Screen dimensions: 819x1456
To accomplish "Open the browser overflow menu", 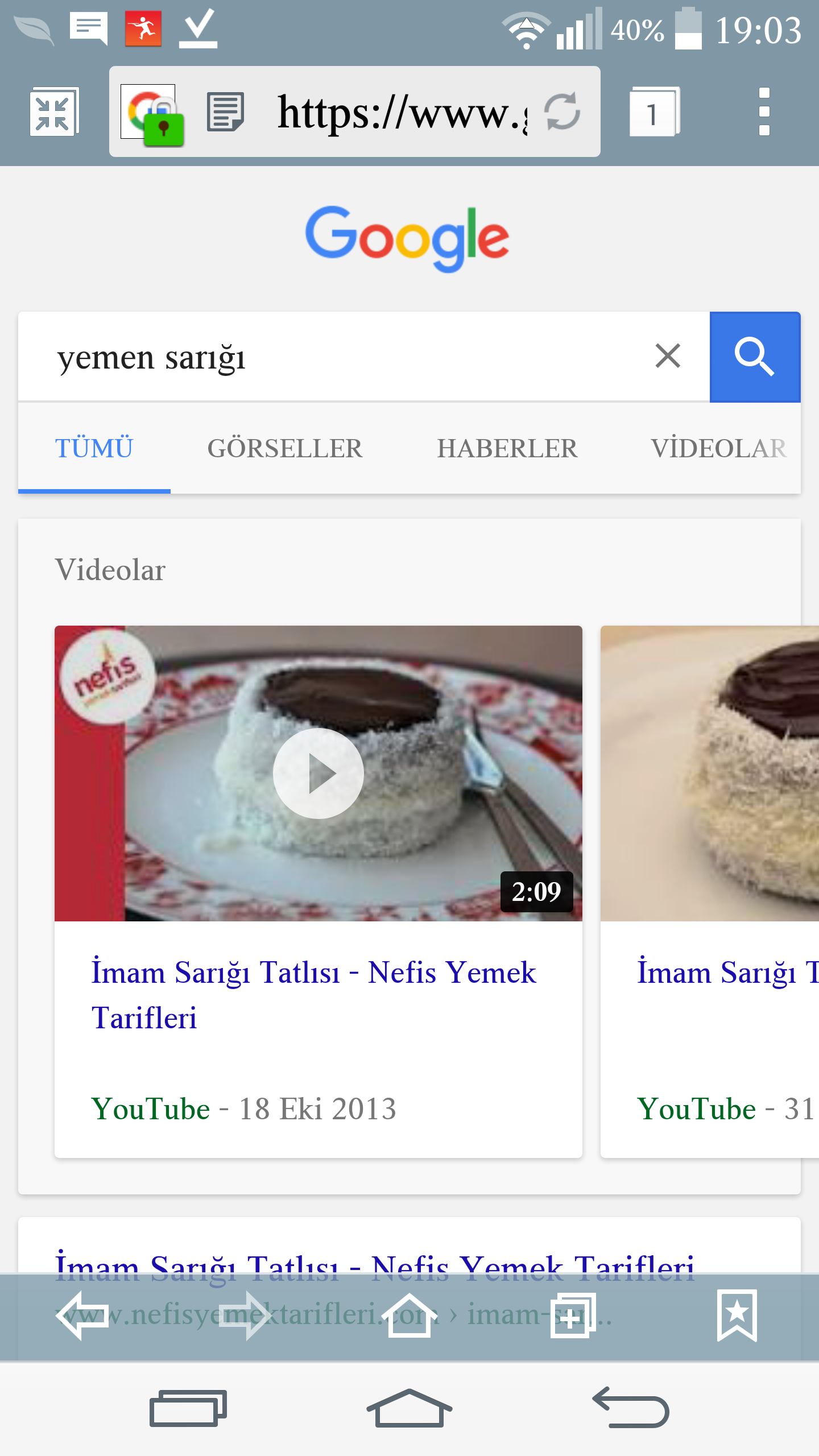I will coord(764,111).
